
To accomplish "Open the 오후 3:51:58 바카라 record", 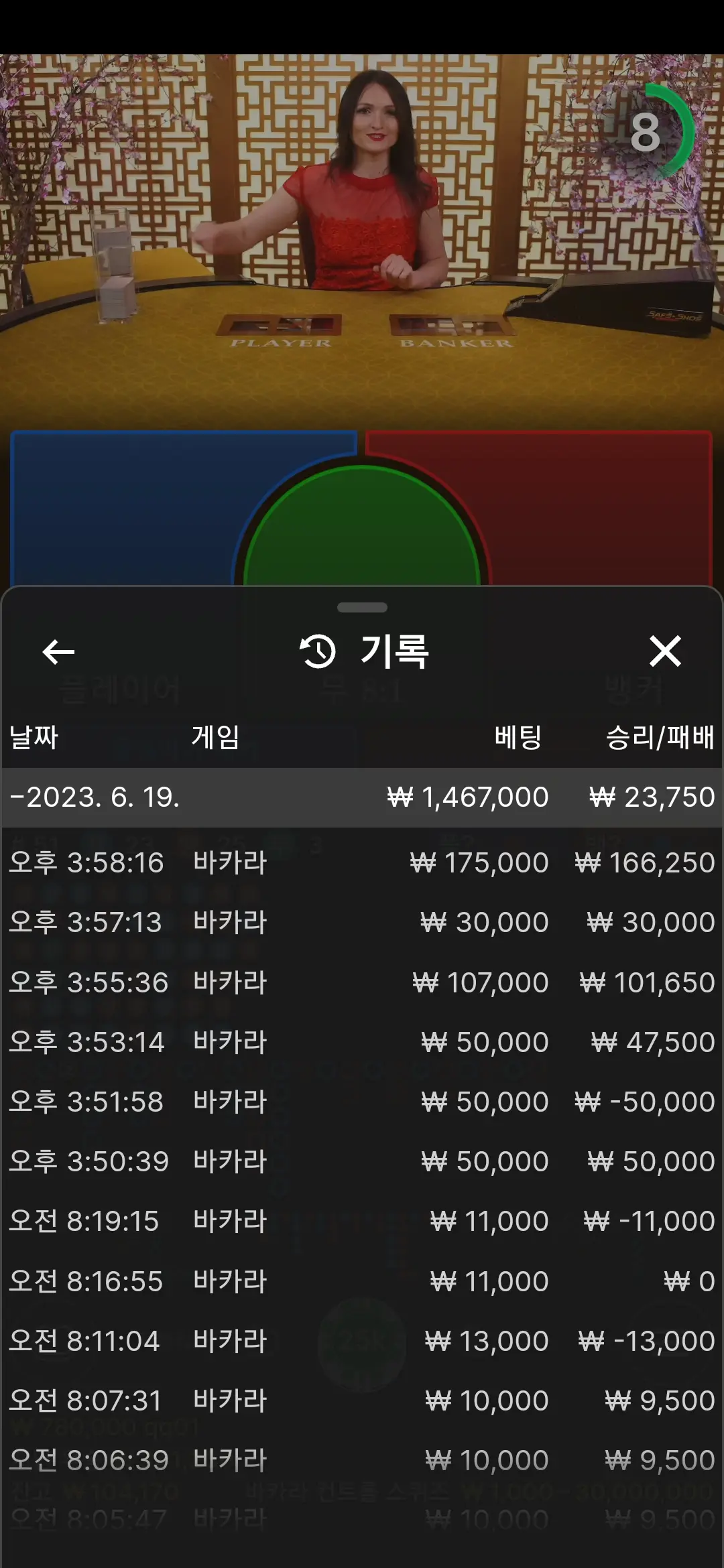I will pyautogui.click(x=362, y=1102).
